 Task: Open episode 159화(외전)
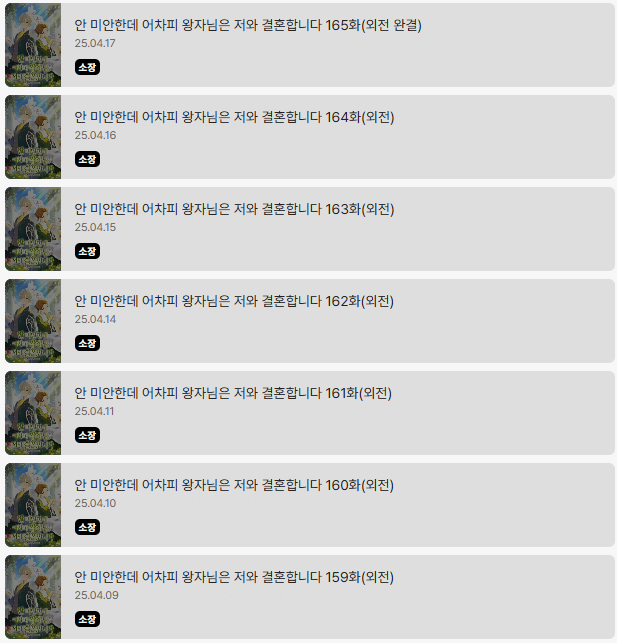[x=235, y=578]
